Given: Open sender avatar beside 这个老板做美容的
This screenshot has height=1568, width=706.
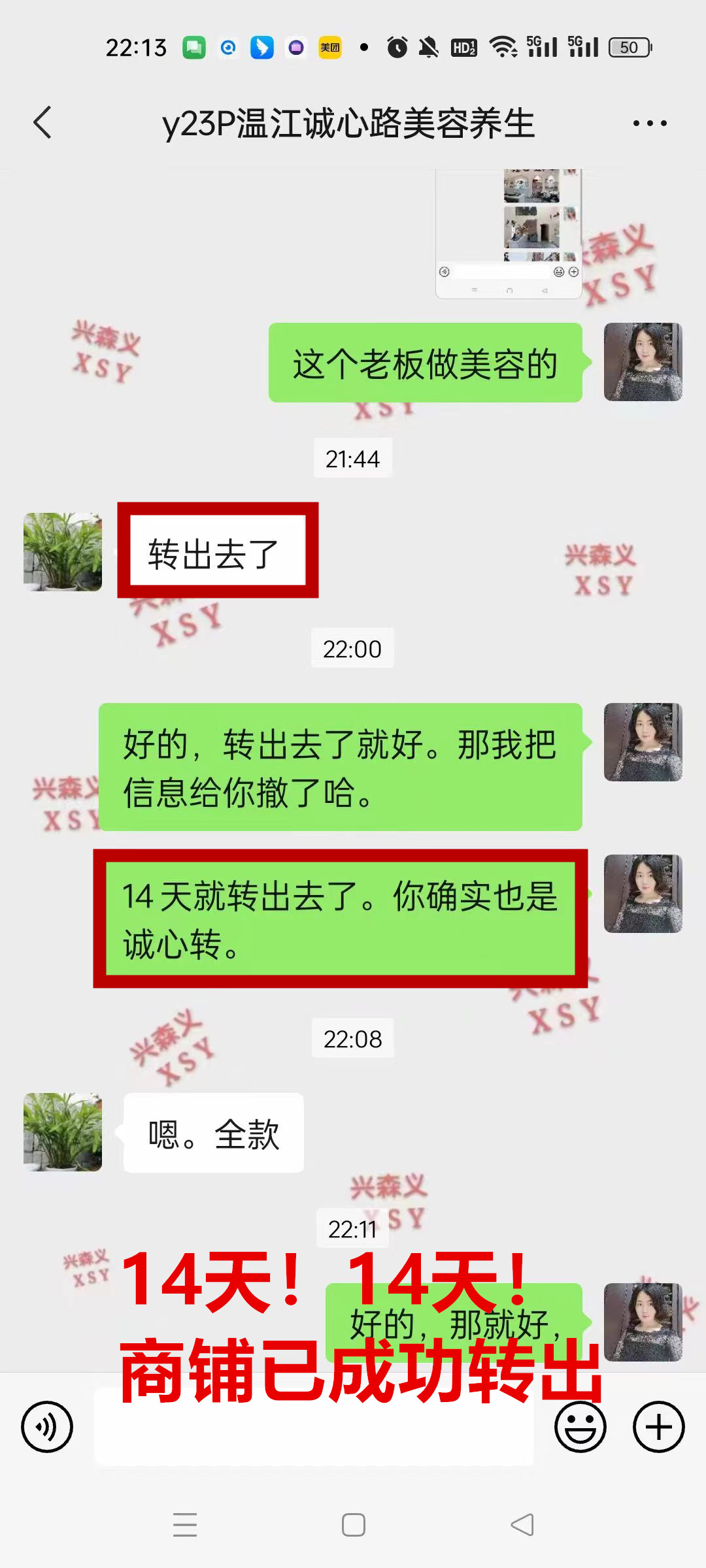Looking at the screenshot, I should pos(643,362).
